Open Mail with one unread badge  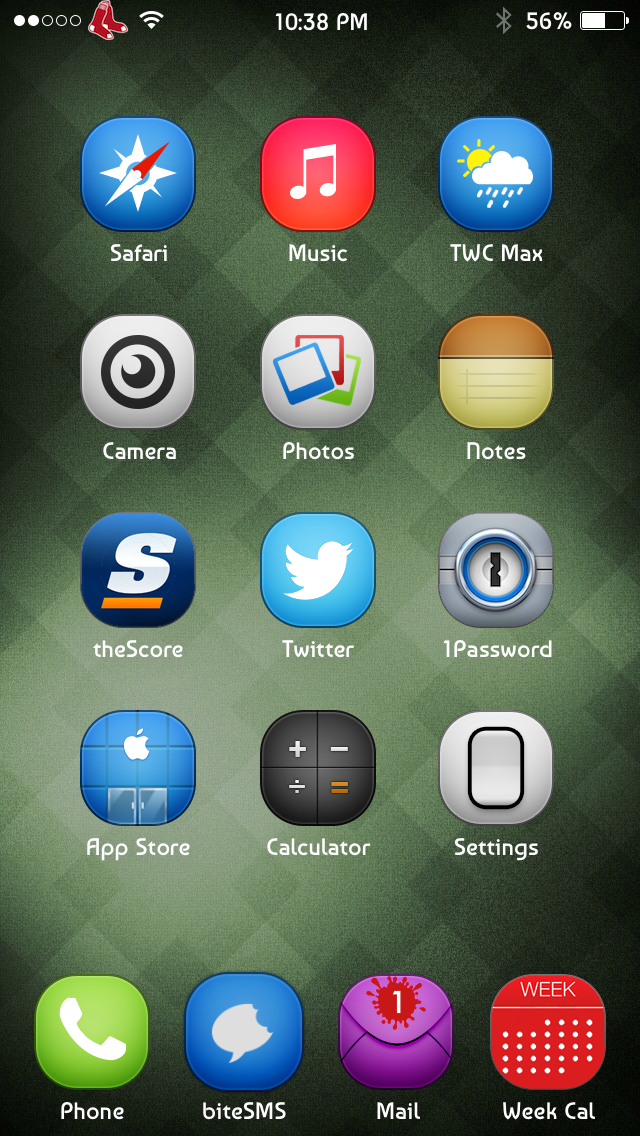396,1032
